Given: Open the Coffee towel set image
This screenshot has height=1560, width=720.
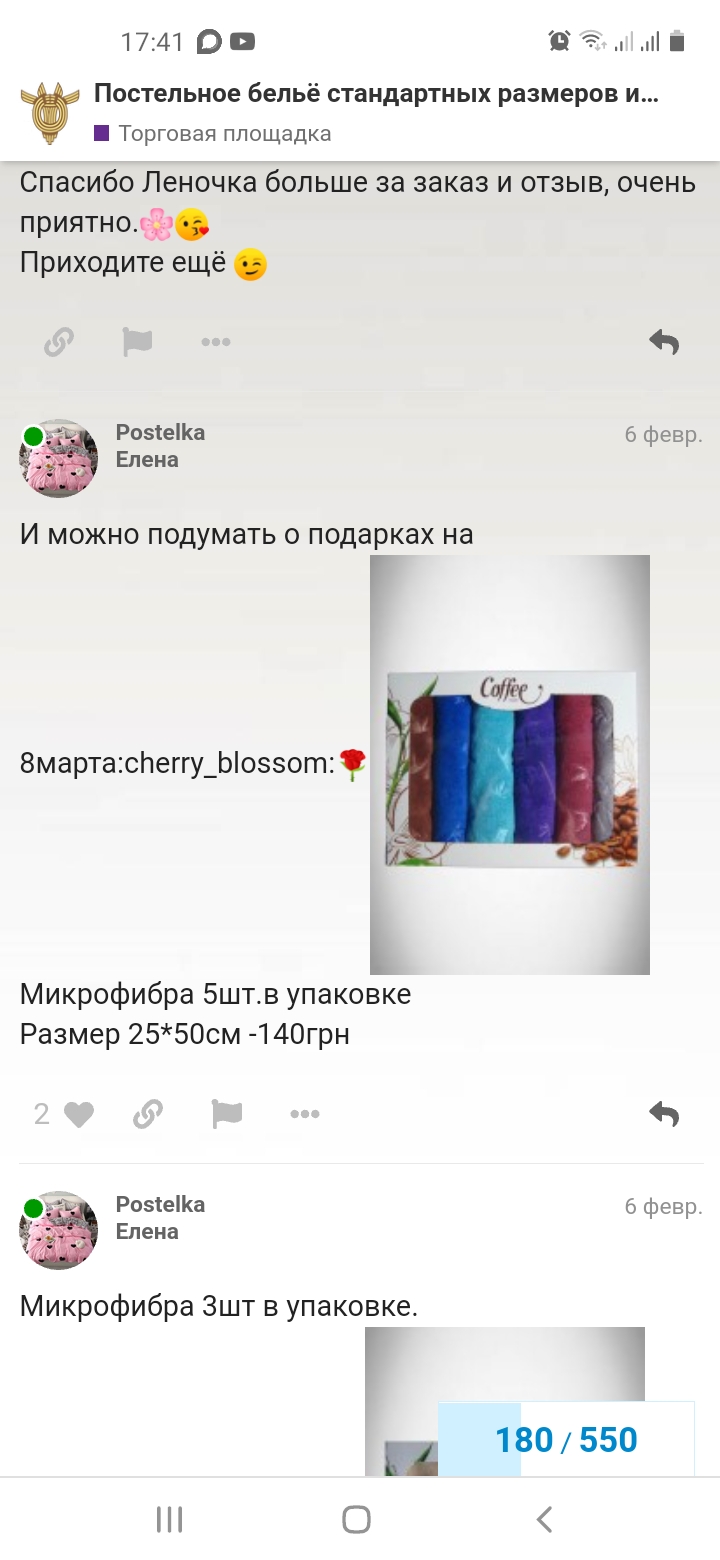Looking at the screenshot, I should pos(510,765).
